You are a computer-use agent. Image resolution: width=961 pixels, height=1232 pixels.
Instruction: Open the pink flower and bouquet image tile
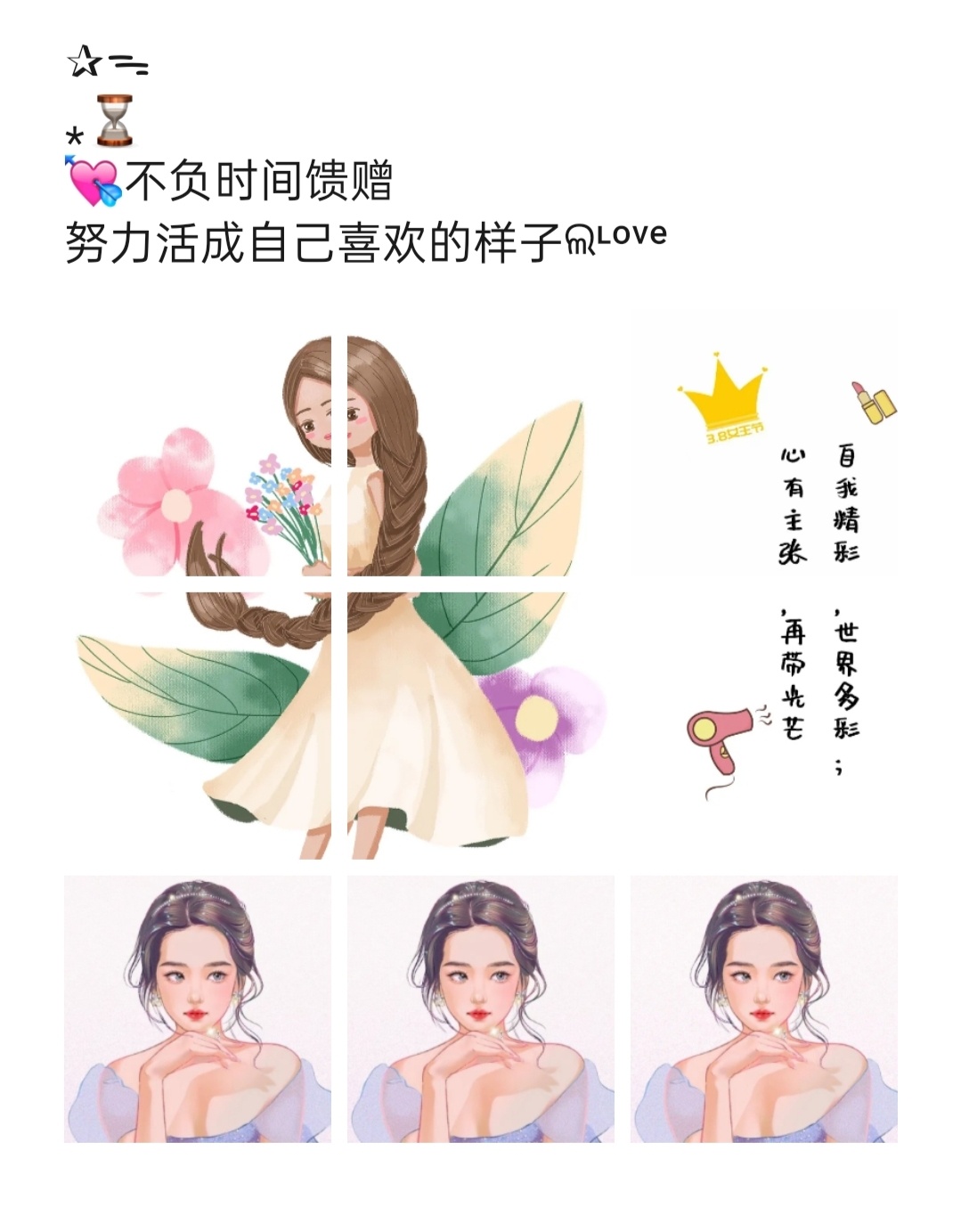click(198, 444)
